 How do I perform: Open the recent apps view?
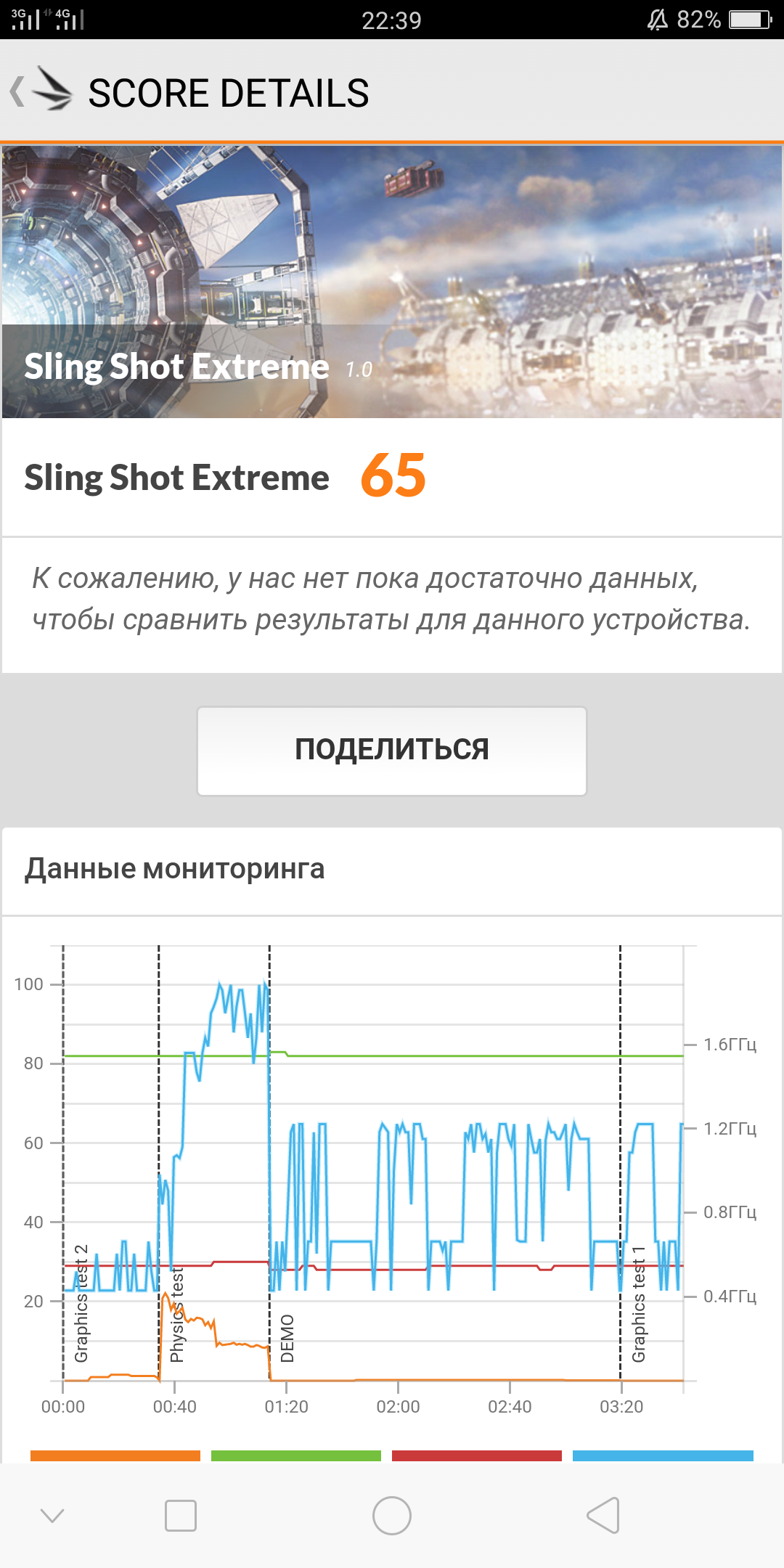181,1516
